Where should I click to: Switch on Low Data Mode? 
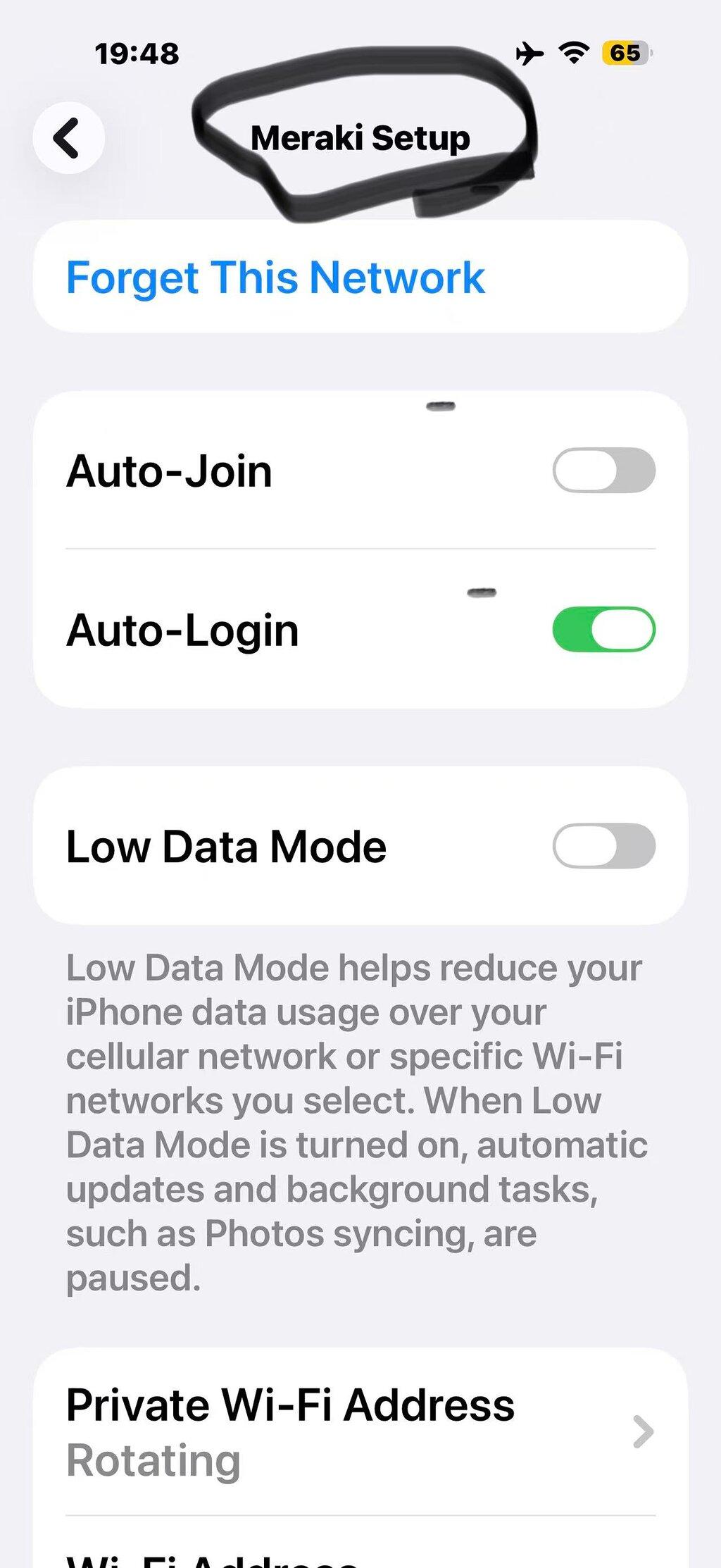point(603,846)
